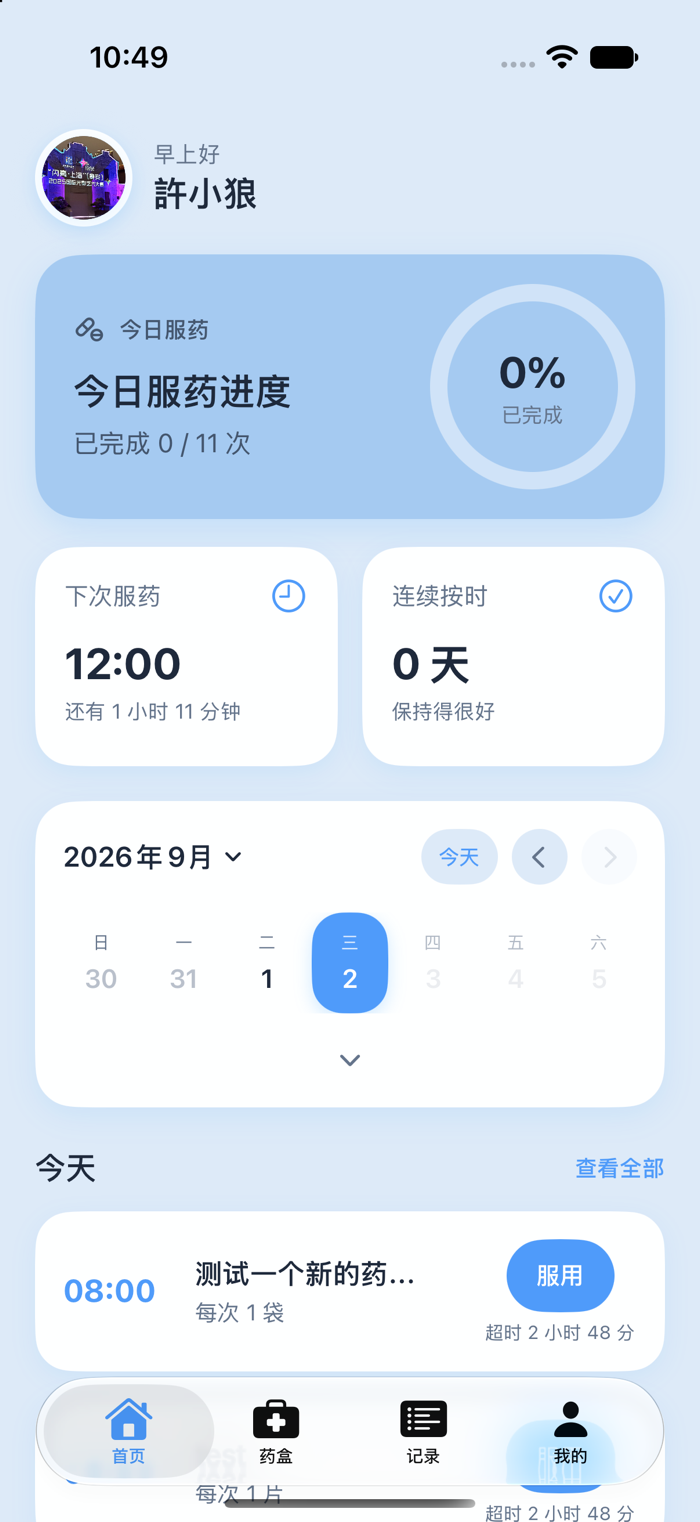Open the 08:00 测试一个新的药 medication card
Screen dimensions: 700x1522
(350, 1291)
